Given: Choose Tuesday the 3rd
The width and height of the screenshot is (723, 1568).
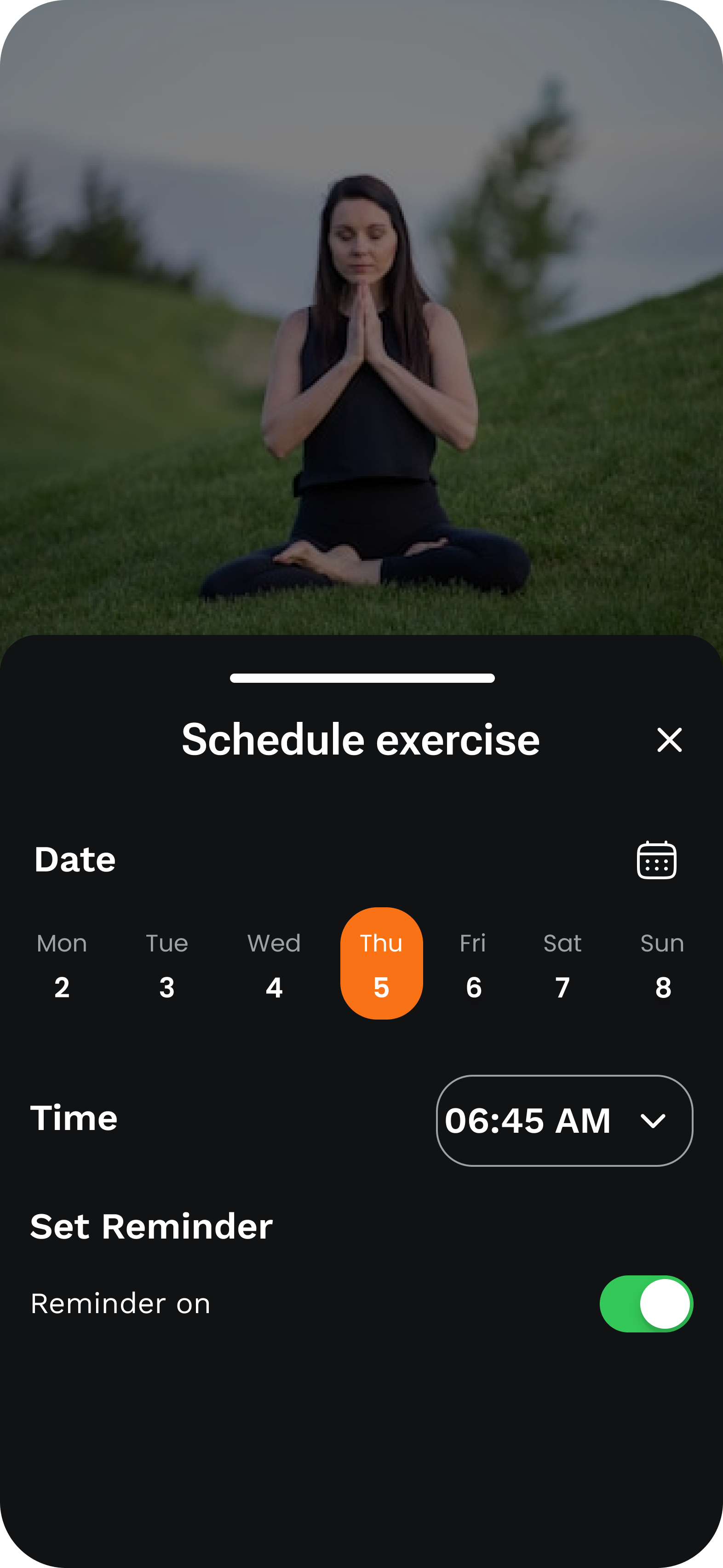Looking at the screenshot, I should click(x=167, y=965).
